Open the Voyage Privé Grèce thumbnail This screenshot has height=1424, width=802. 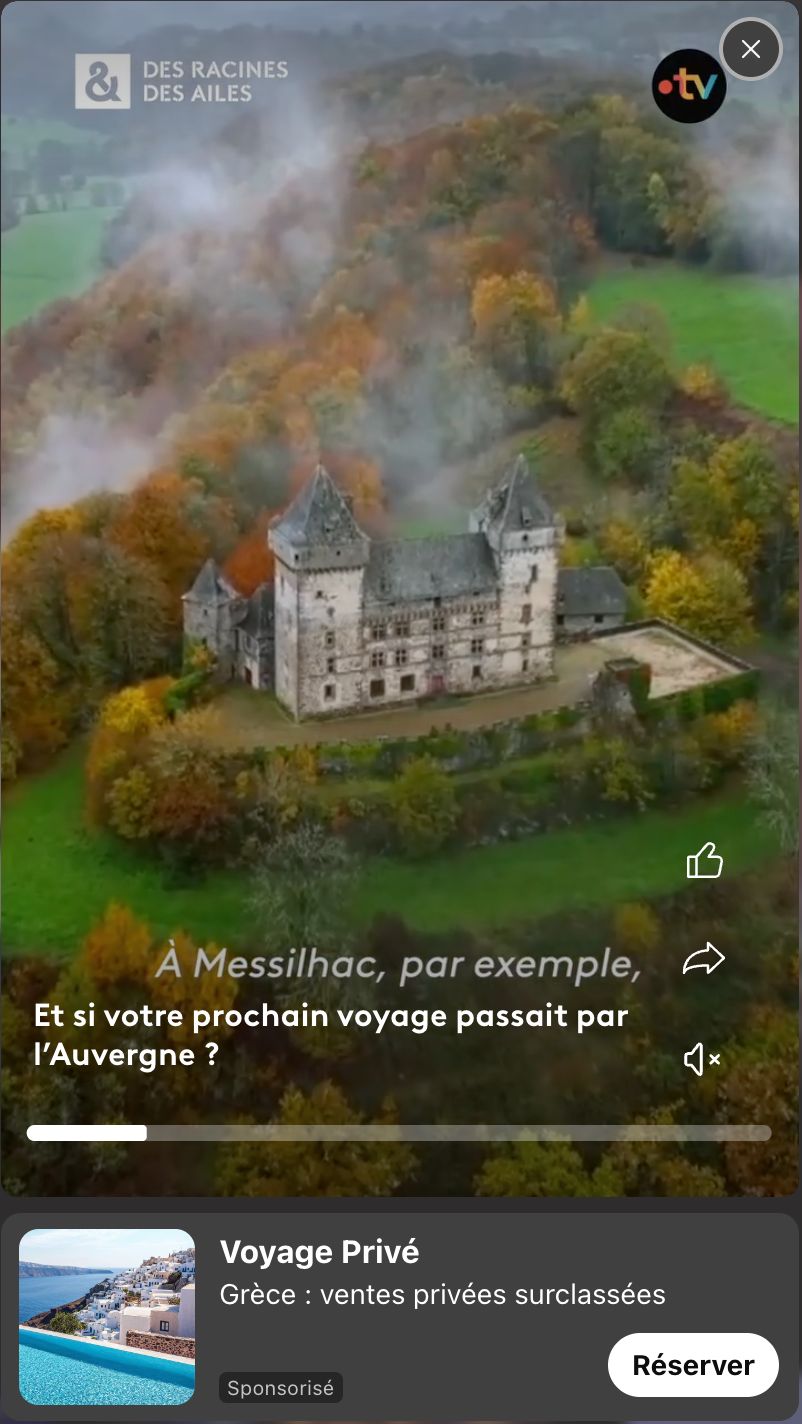pyautogui.click(x=107, y=1317)
